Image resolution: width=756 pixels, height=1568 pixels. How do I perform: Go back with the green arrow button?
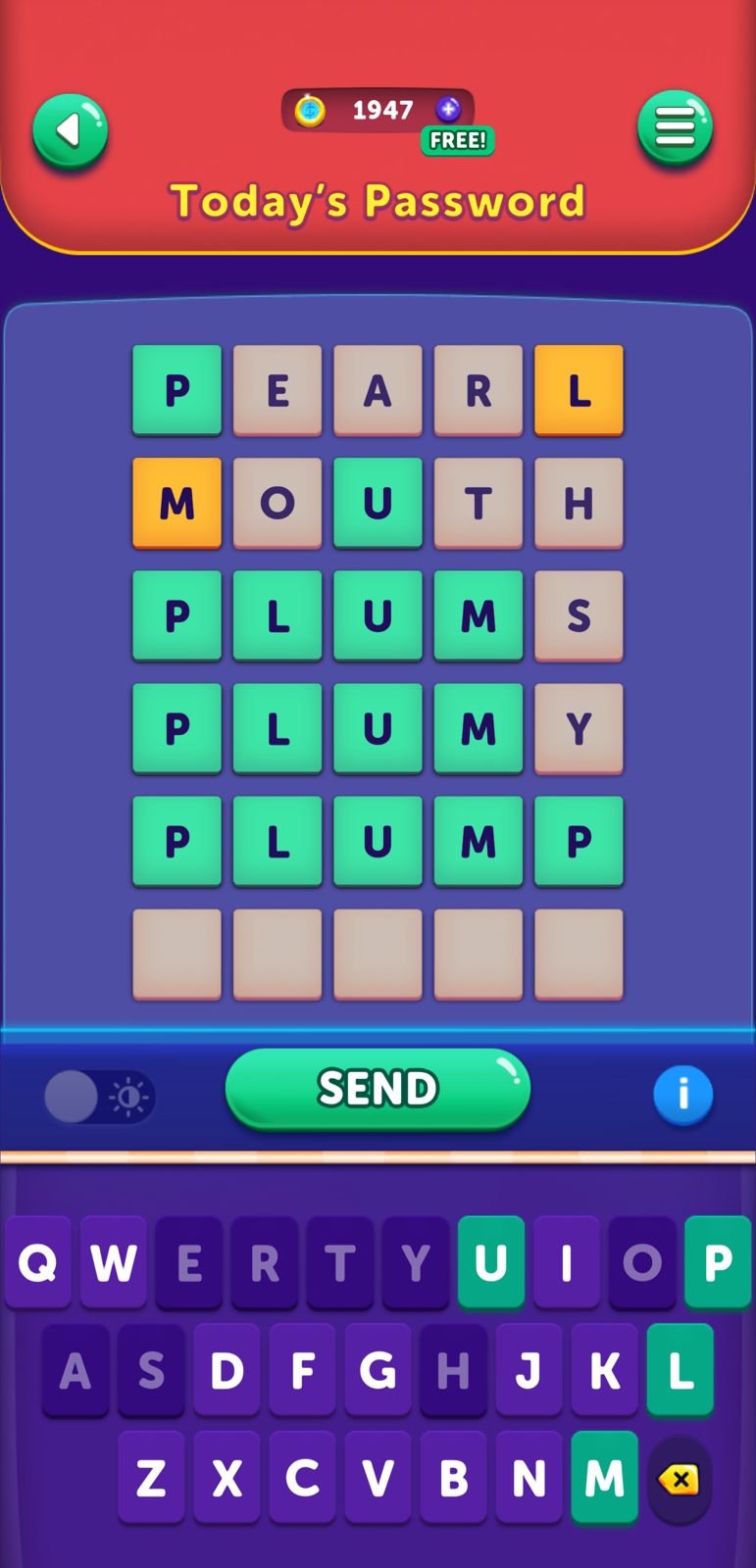coord(70,130)
